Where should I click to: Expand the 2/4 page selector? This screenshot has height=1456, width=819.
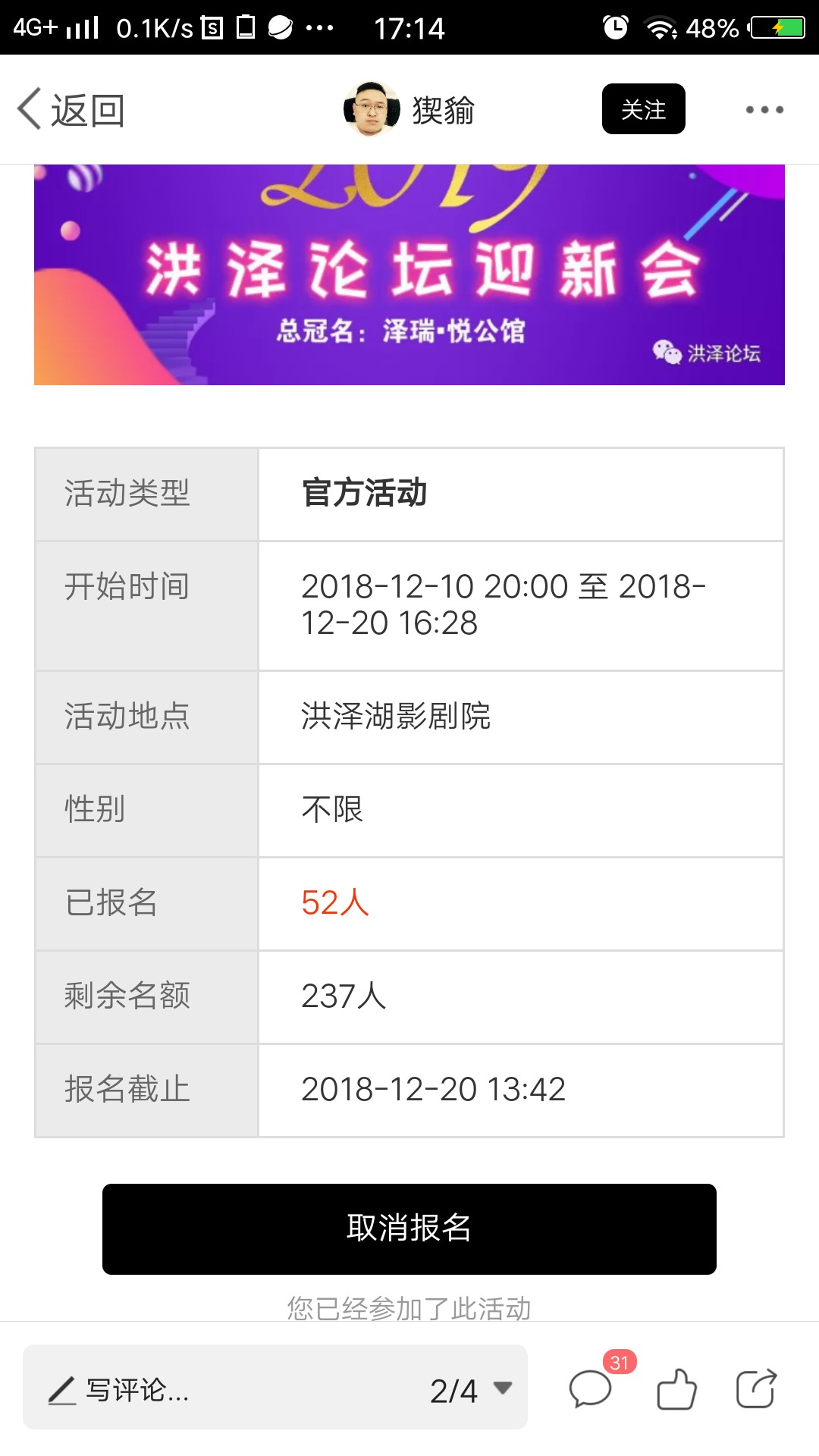[x=471, y=1390]
